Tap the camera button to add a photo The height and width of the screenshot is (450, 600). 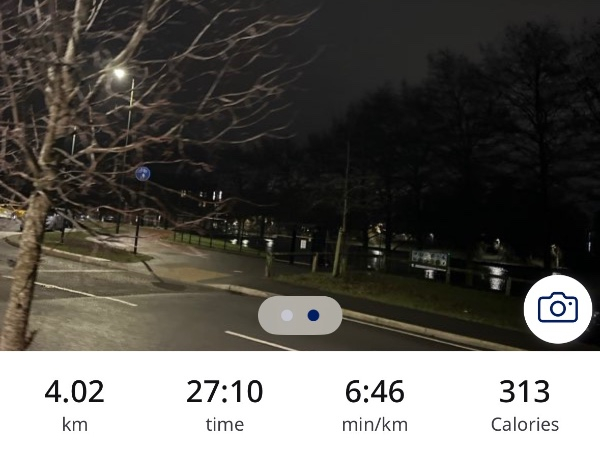557,308
